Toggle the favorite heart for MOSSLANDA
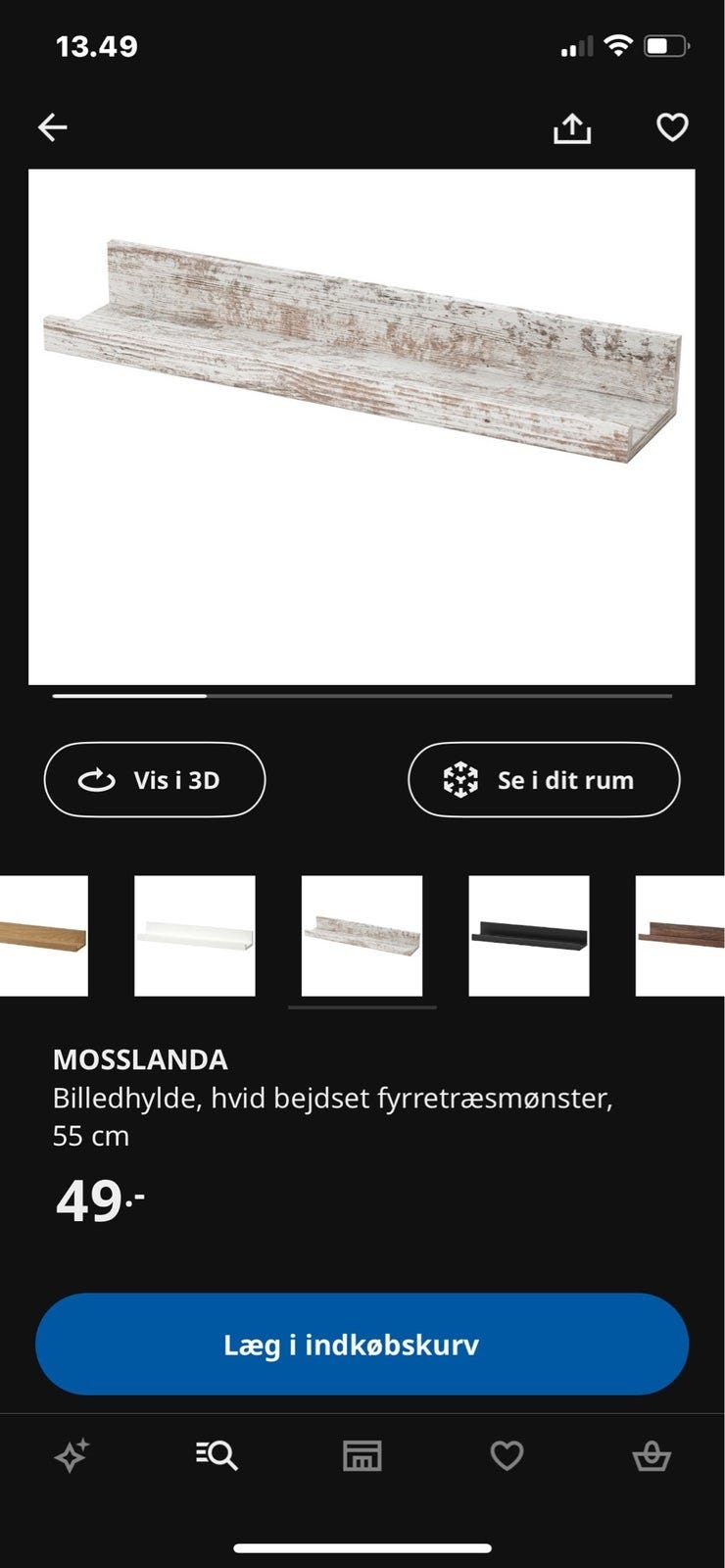 [672, 127]
